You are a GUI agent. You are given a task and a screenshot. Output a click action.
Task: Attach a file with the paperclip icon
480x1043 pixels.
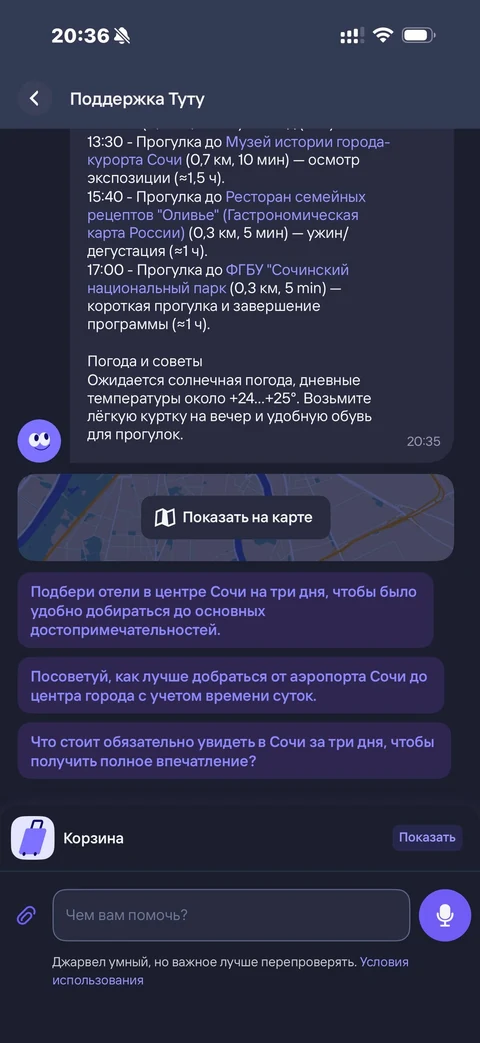26,916
